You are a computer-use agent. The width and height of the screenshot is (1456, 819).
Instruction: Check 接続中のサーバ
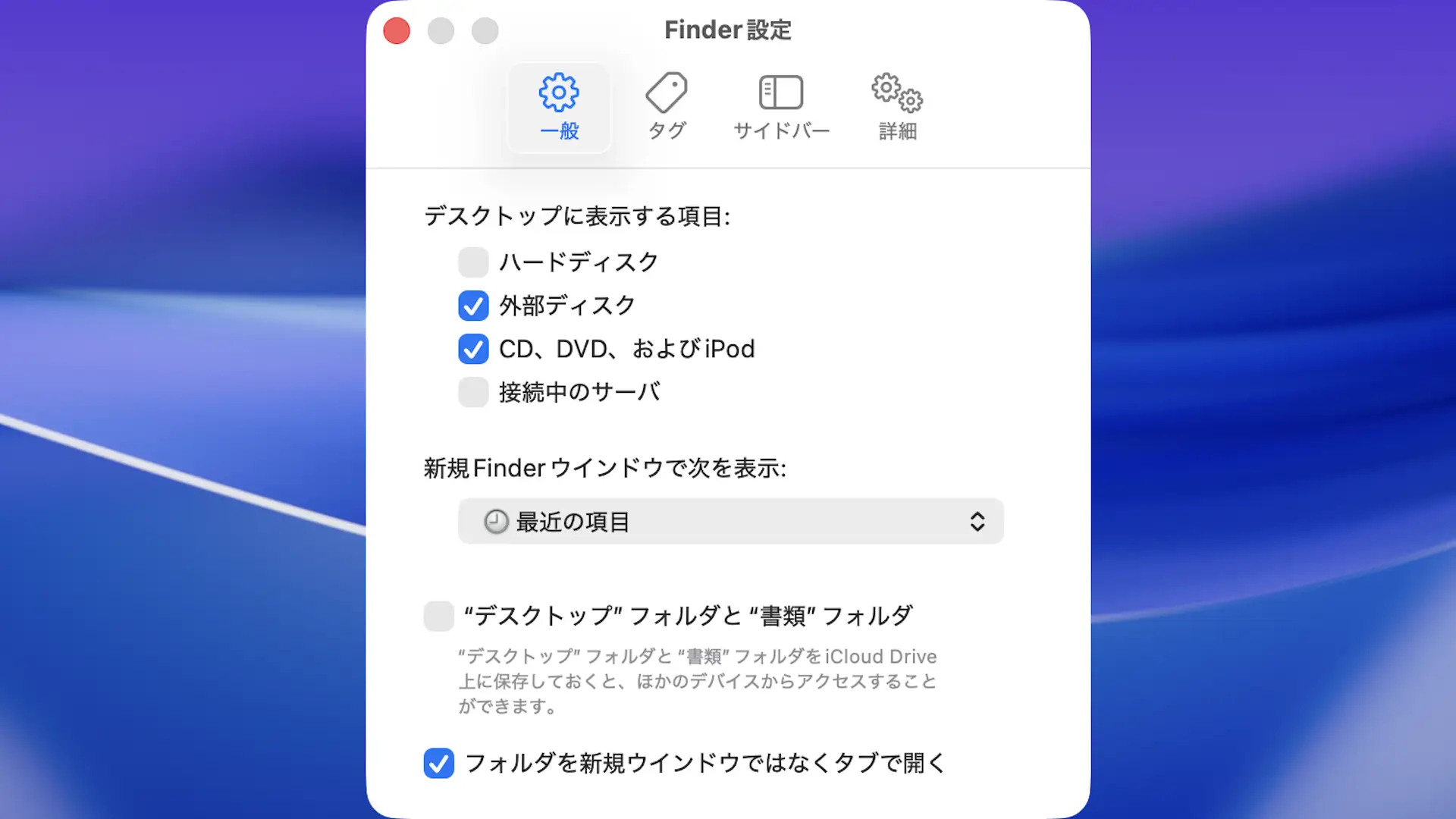[x=473, y=392]
